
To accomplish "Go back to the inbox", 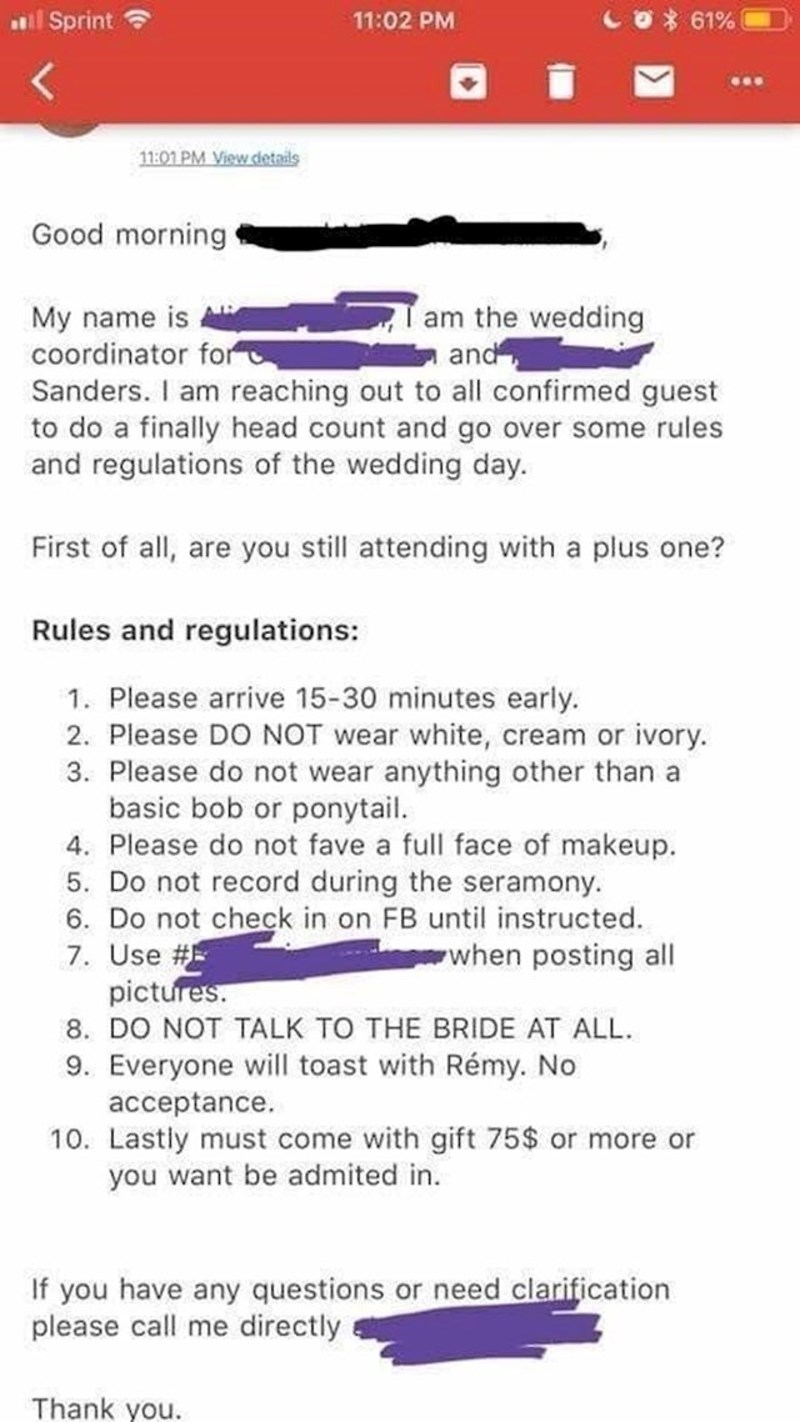I will click(43, 84).
